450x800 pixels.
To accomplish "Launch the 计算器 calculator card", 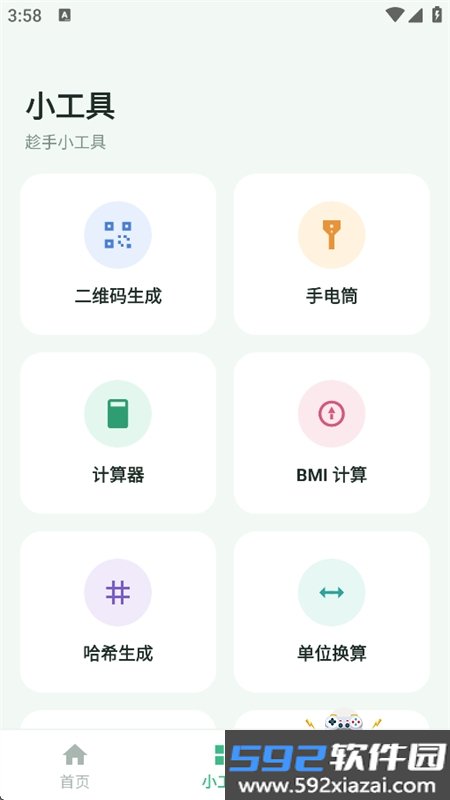I will 118,433.
